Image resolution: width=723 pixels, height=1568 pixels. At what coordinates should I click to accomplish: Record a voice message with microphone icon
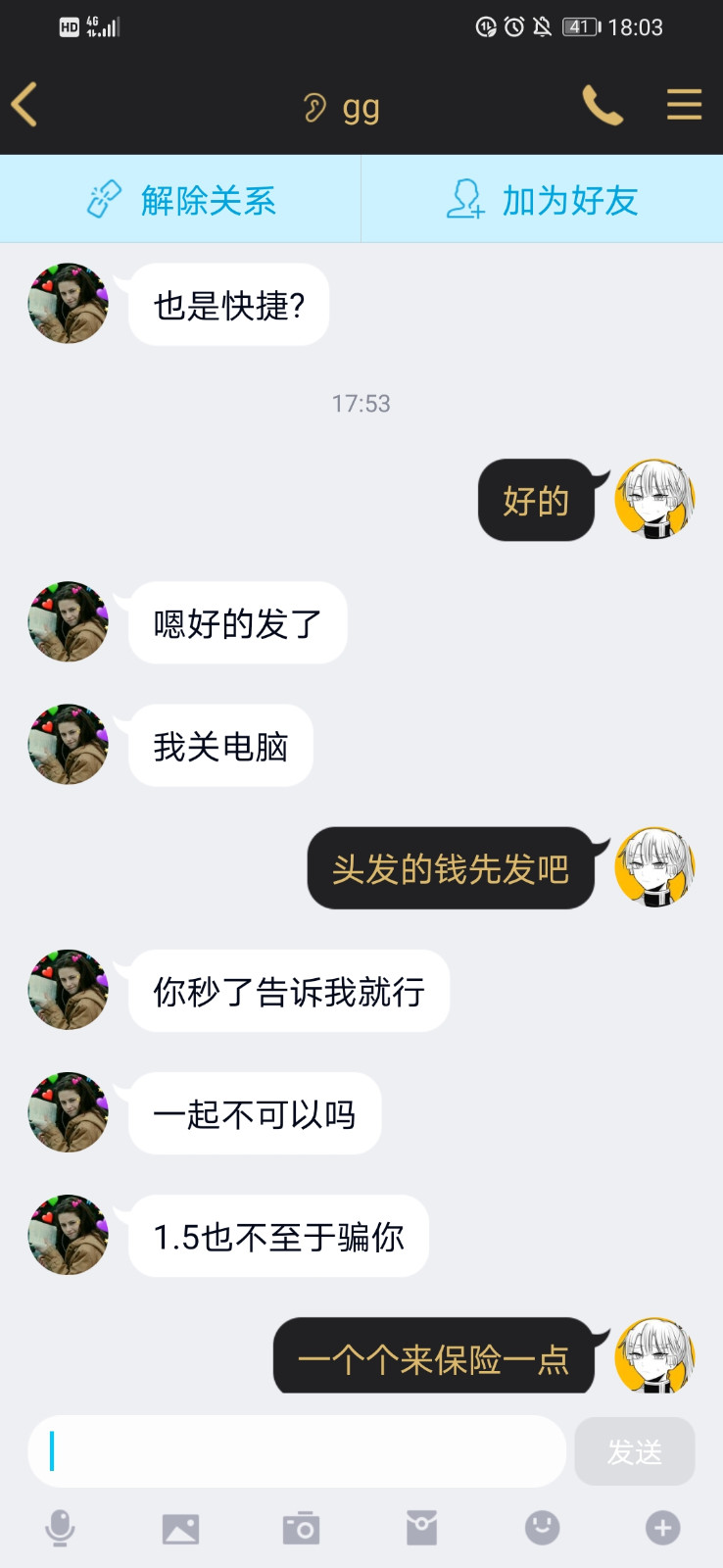pos(60,1528)
